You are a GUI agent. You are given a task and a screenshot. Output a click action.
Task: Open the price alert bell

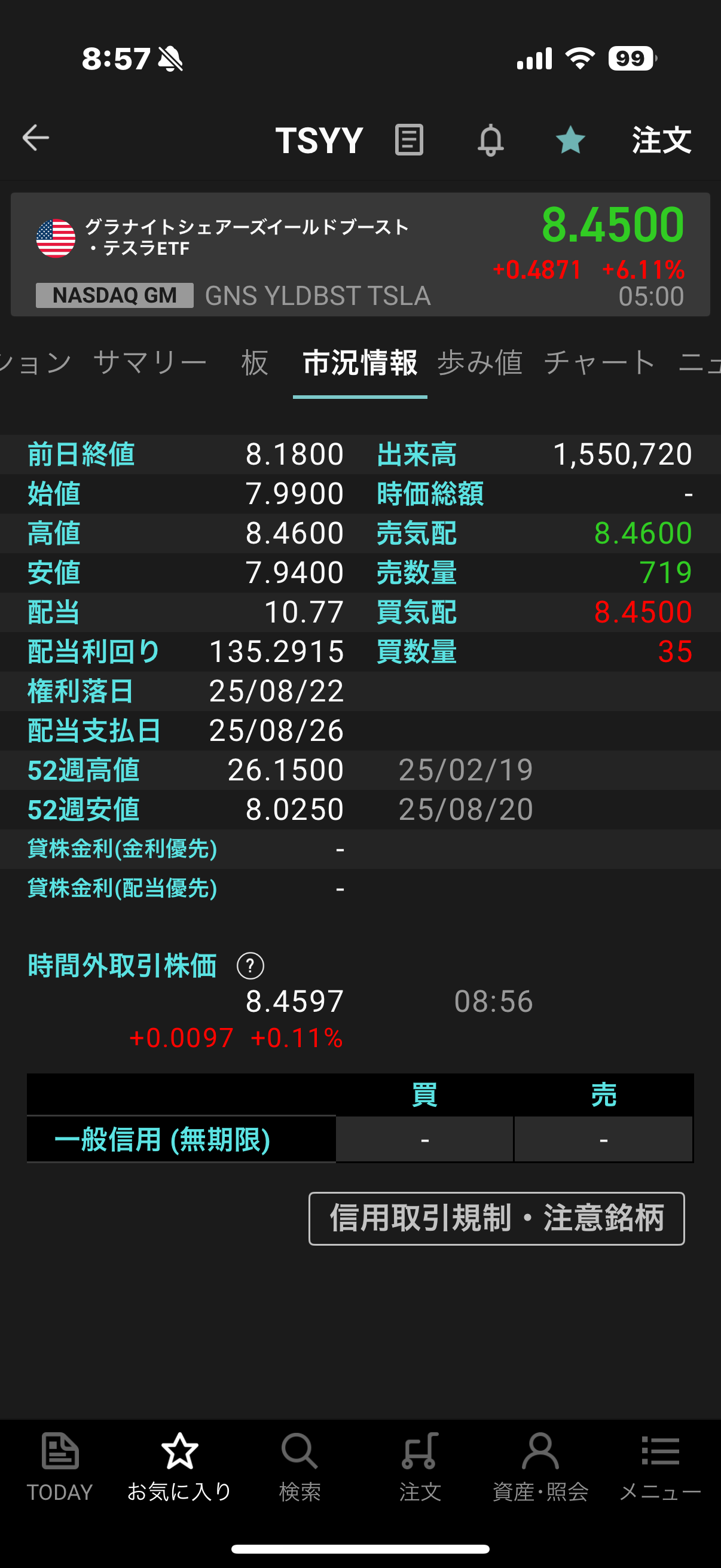click(490, 141)
